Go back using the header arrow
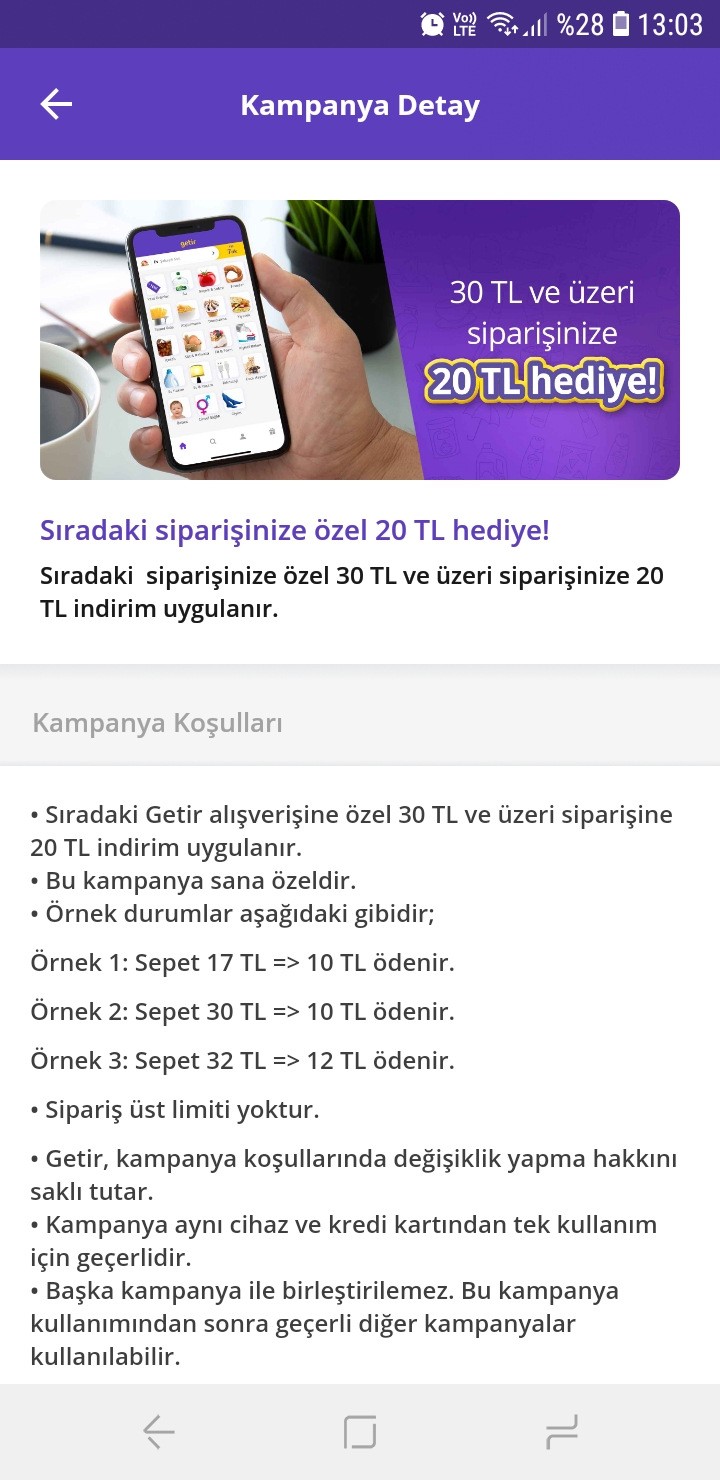 click(x=56, y=104)
